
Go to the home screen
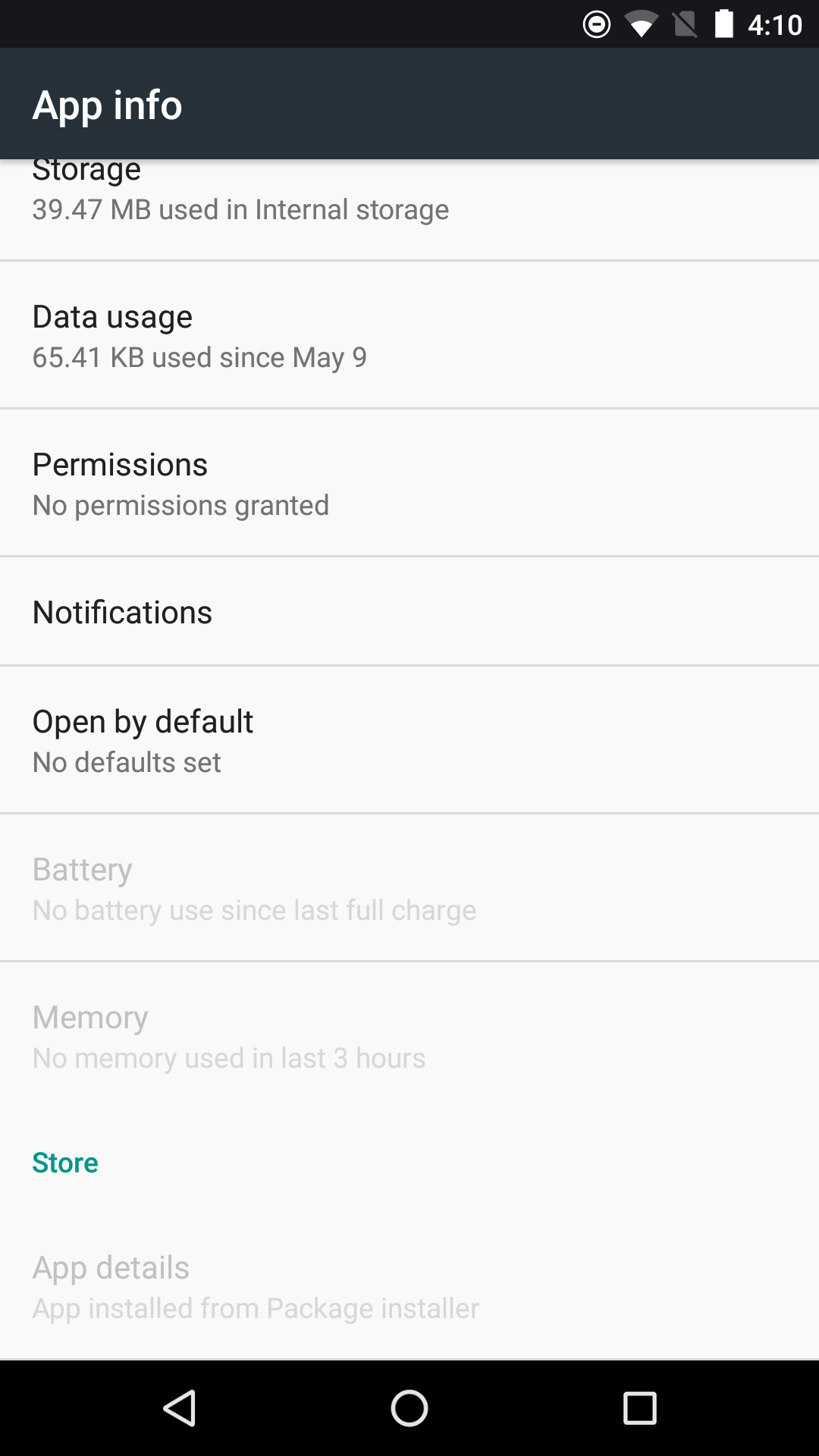tap(409, 1408)
